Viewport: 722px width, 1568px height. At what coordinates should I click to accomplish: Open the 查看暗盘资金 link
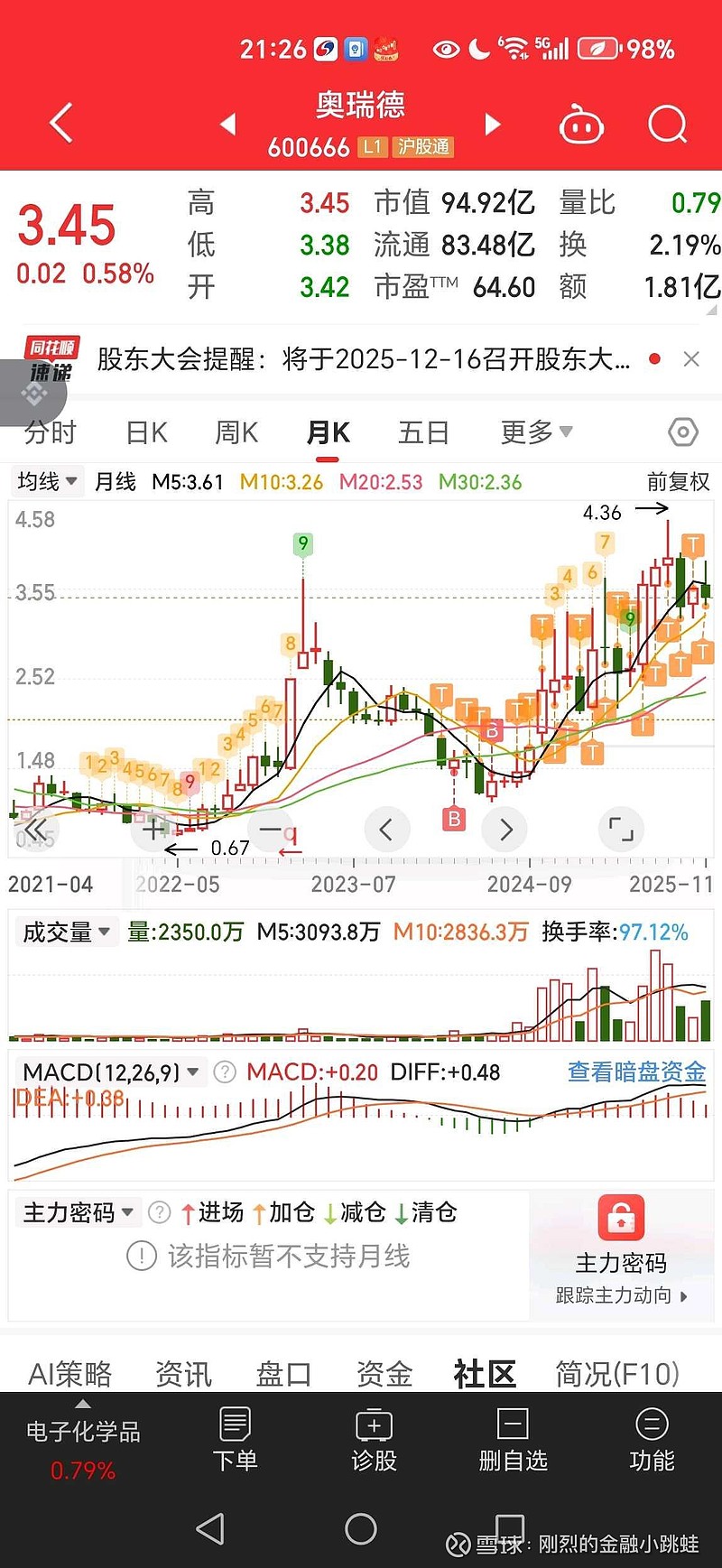coord(638,1072)
